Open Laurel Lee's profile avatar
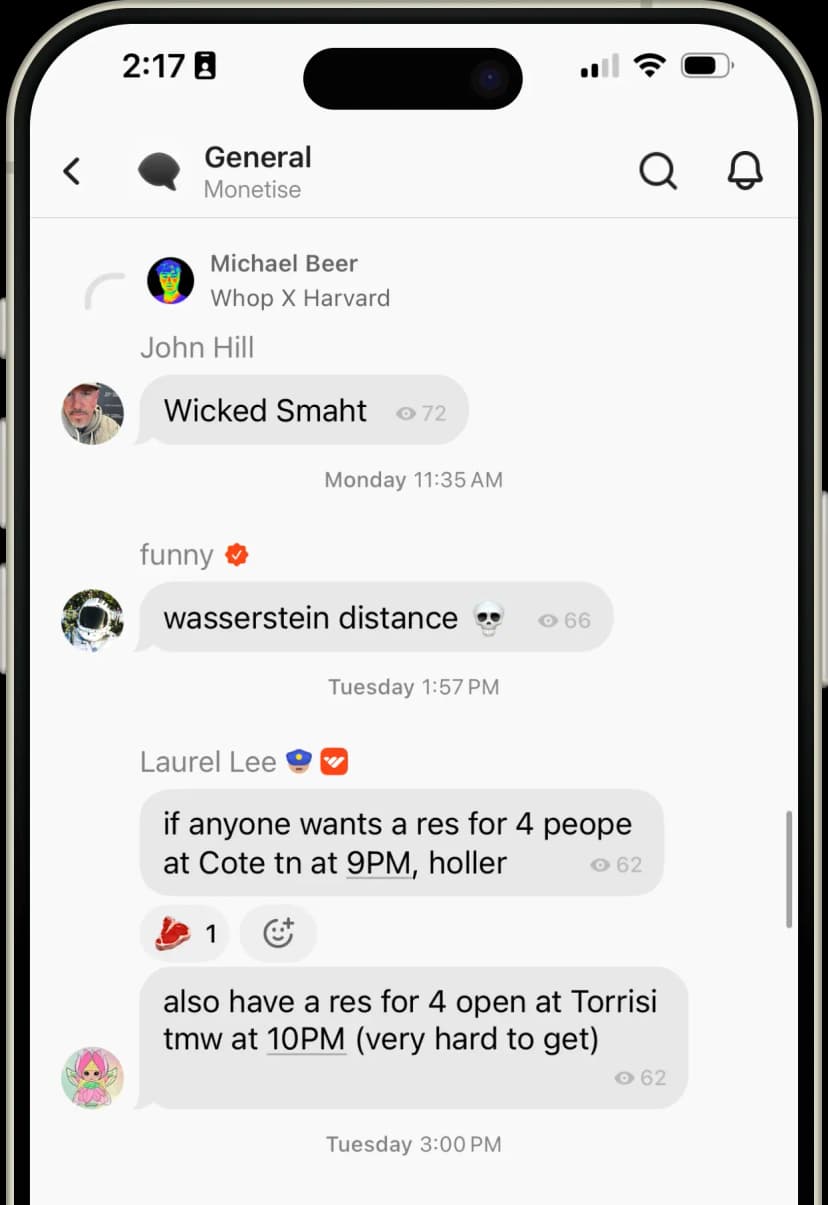The image size is (828, 1205). click(92, 1077)
